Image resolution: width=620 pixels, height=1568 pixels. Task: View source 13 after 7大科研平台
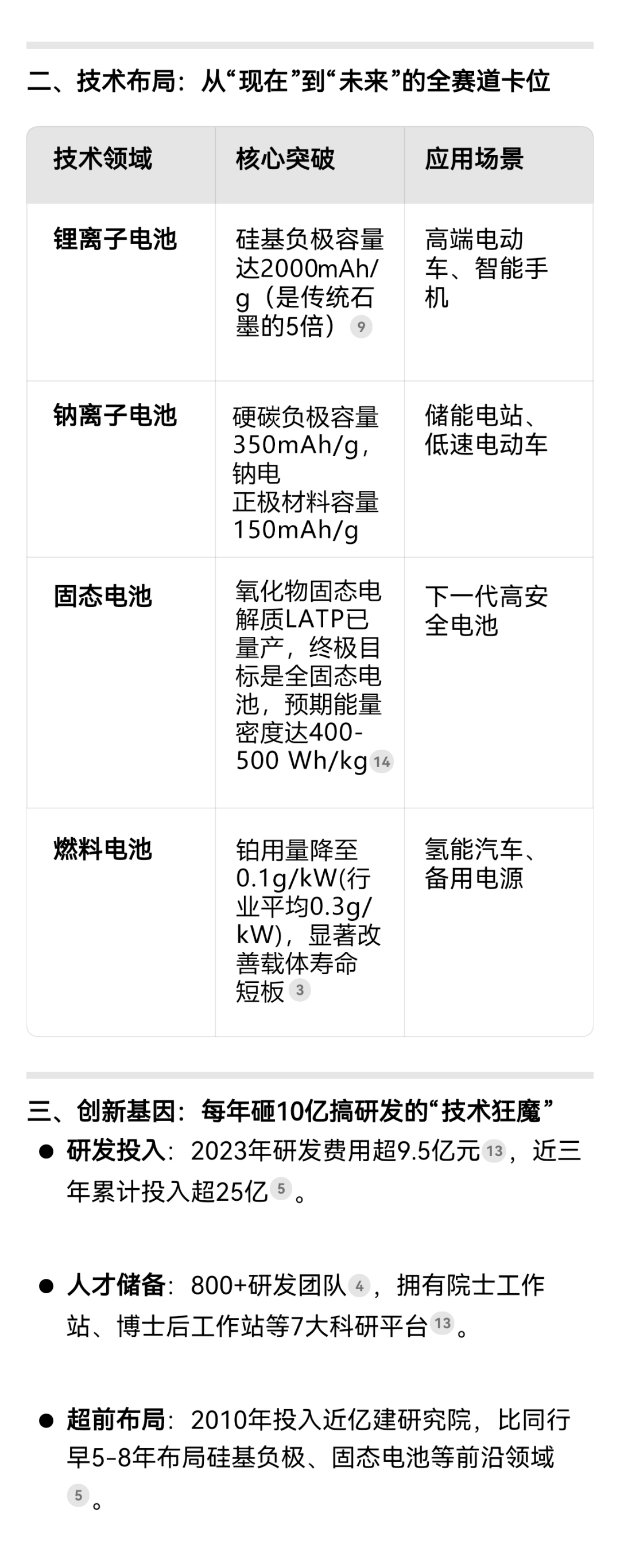tap(442, 1322)
